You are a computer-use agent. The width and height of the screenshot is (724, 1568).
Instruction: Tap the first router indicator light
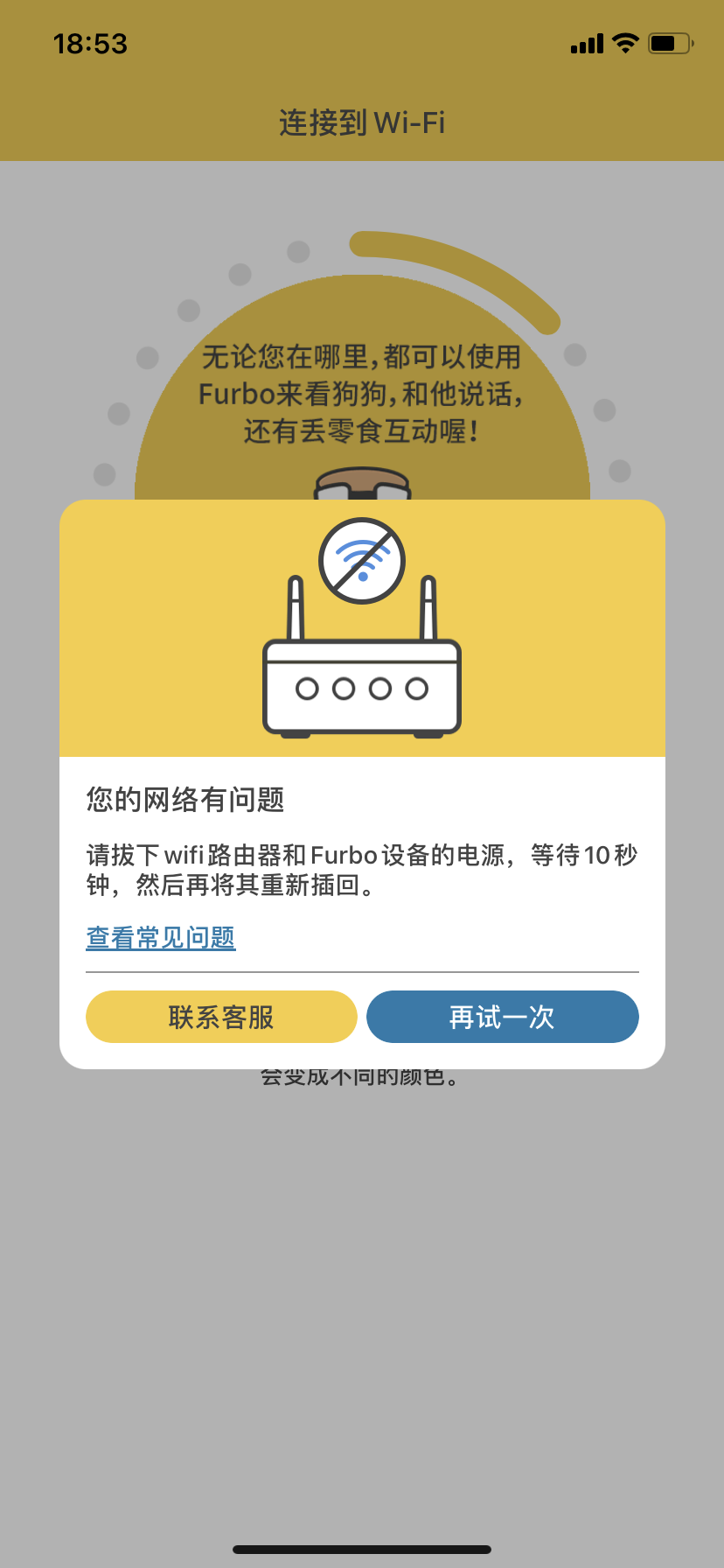click(305, 689)
